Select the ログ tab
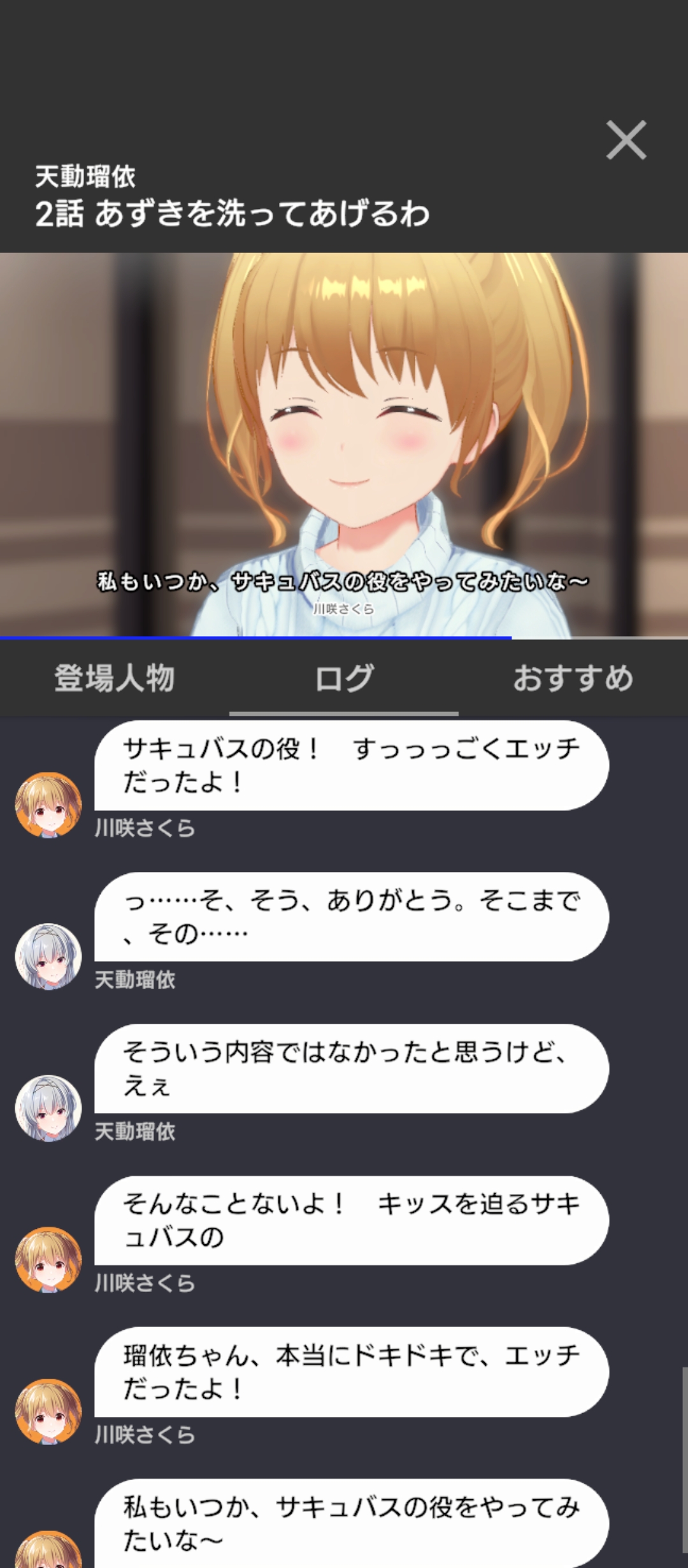688x1568 pixels. (x=344, y=678)
